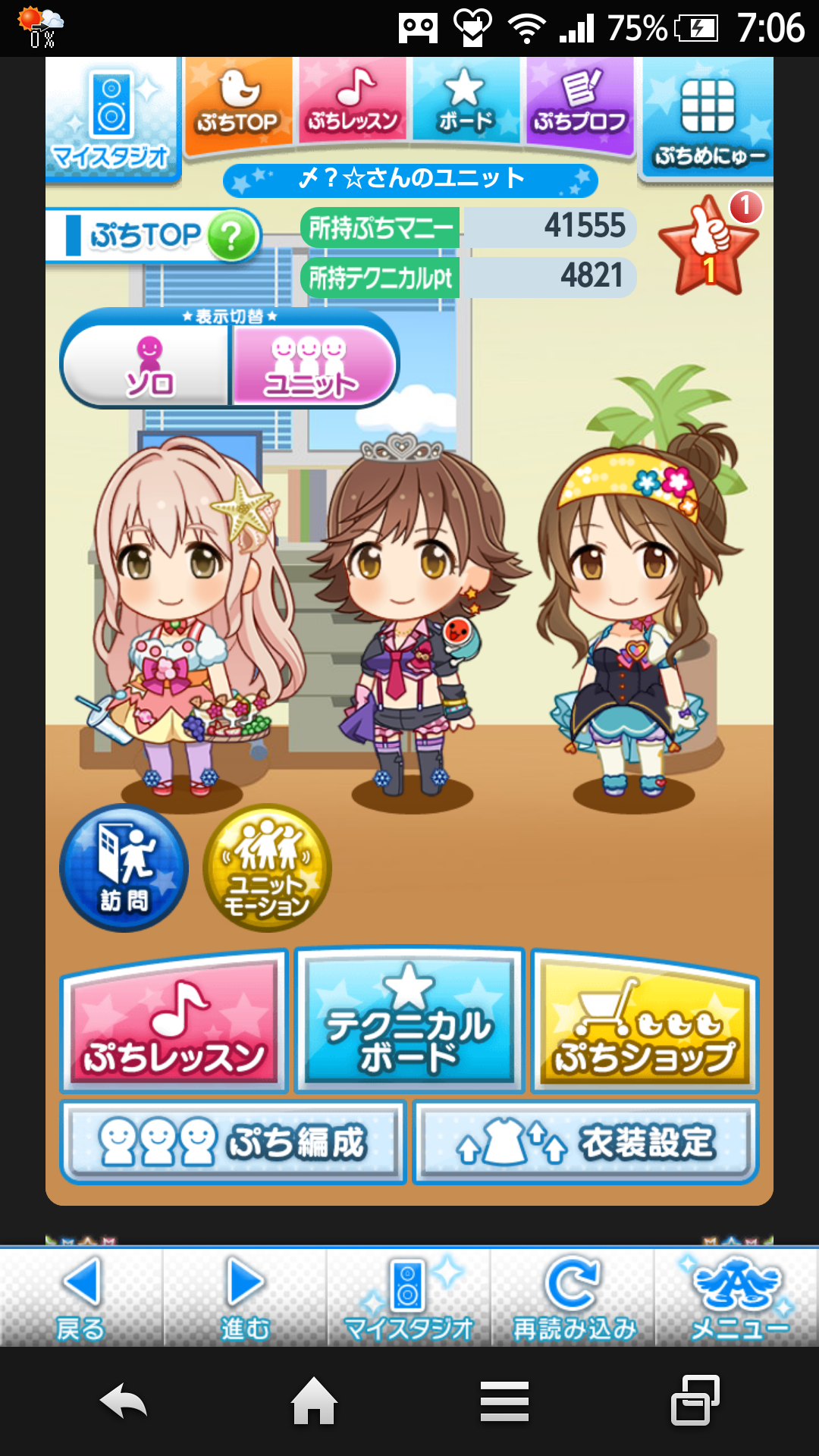
Task: Switch to the ぷちTOP top tab
Action: click(238, 102)
